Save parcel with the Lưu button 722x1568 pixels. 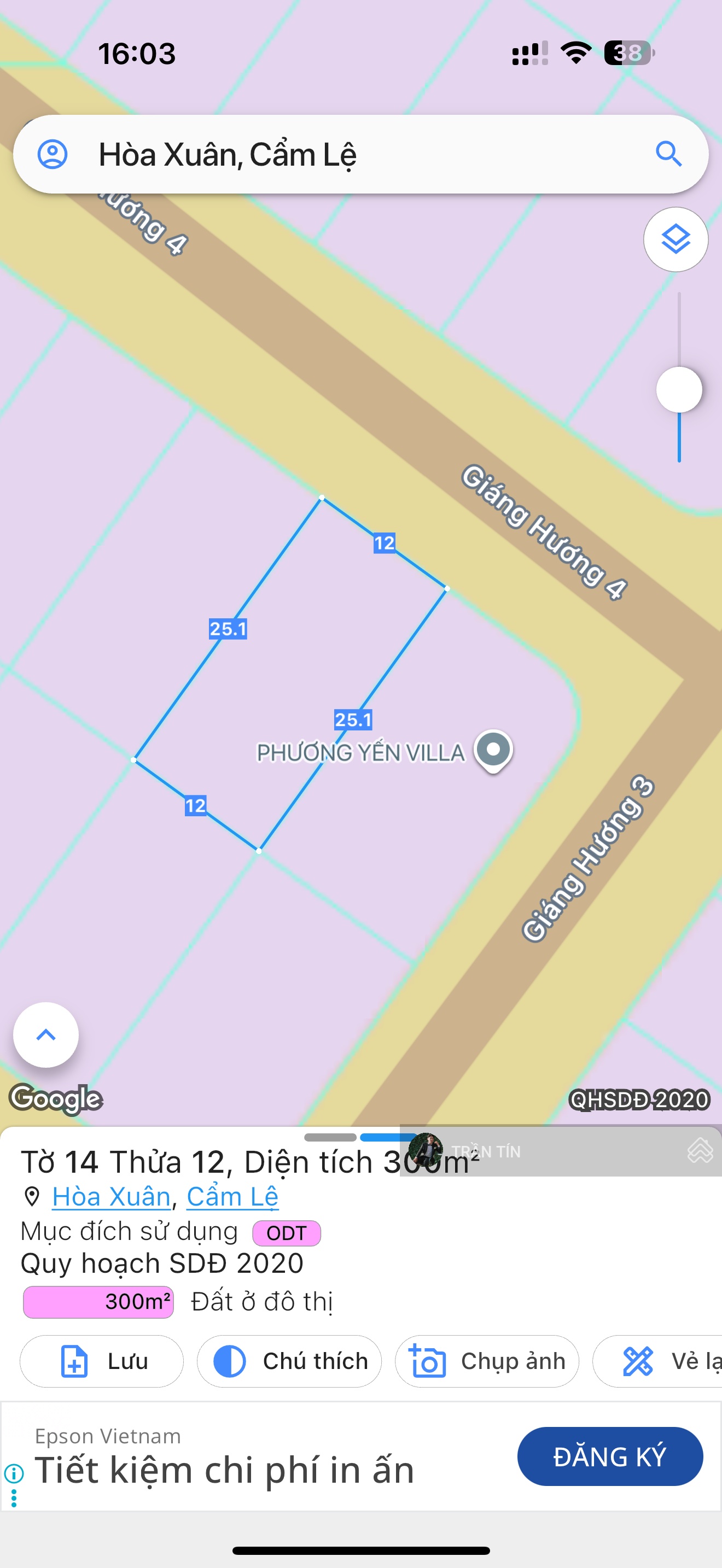coord(102,1361)
